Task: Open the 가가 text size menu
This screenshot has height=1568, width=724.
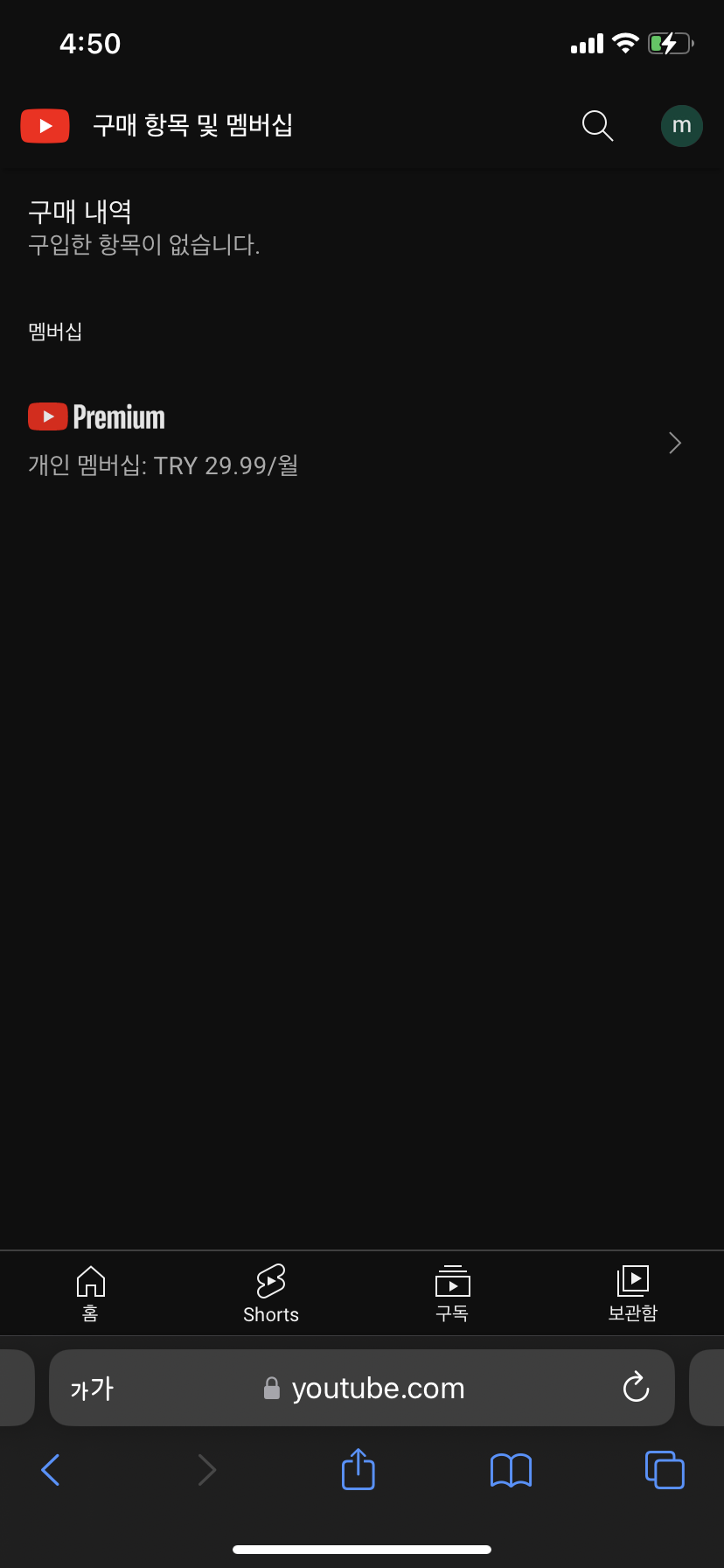Action: [92, 1389]
